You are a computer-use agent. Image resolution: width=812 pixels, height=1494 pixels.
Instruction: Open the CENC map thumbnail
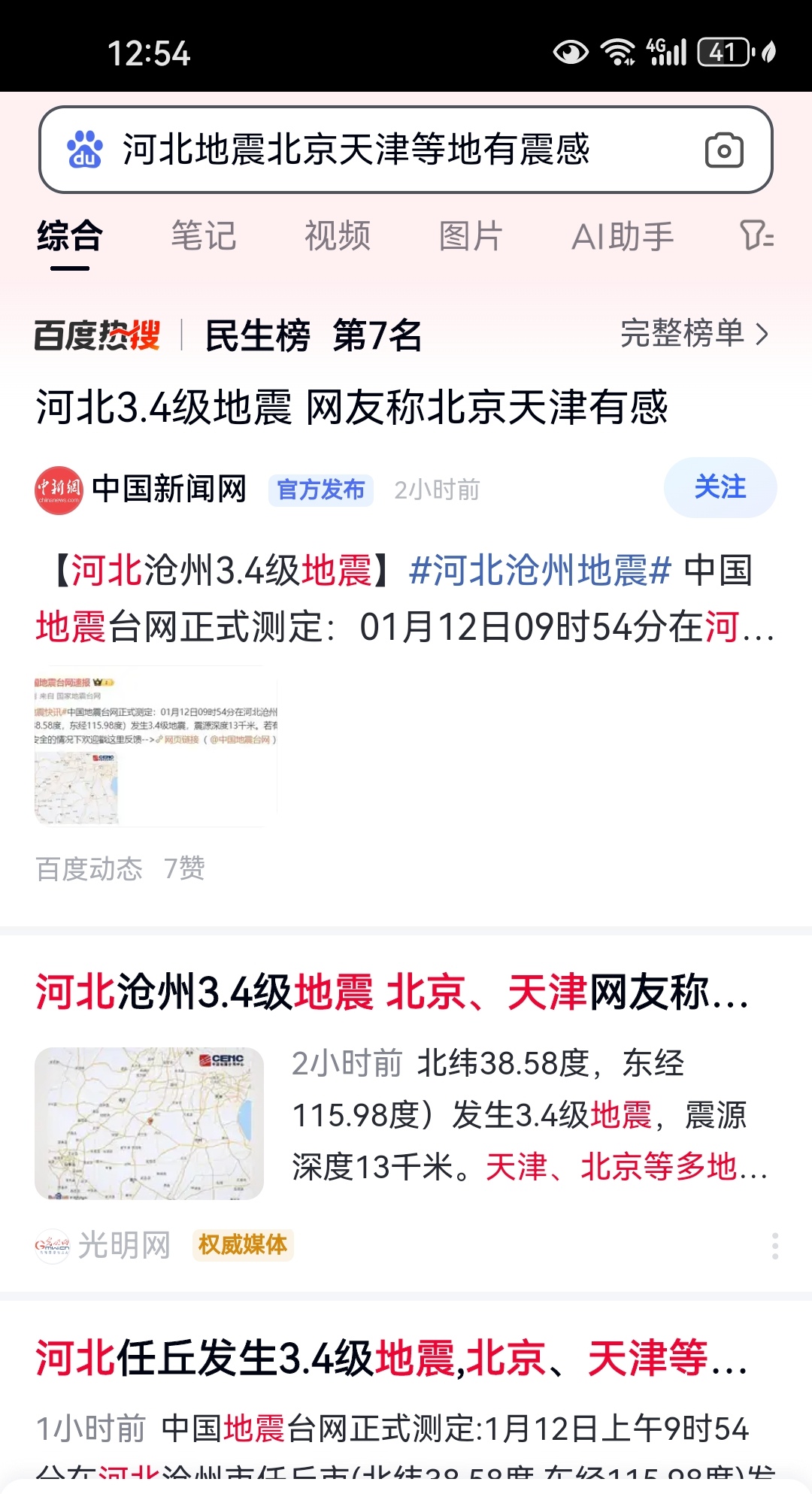[x=149, y=1123]
